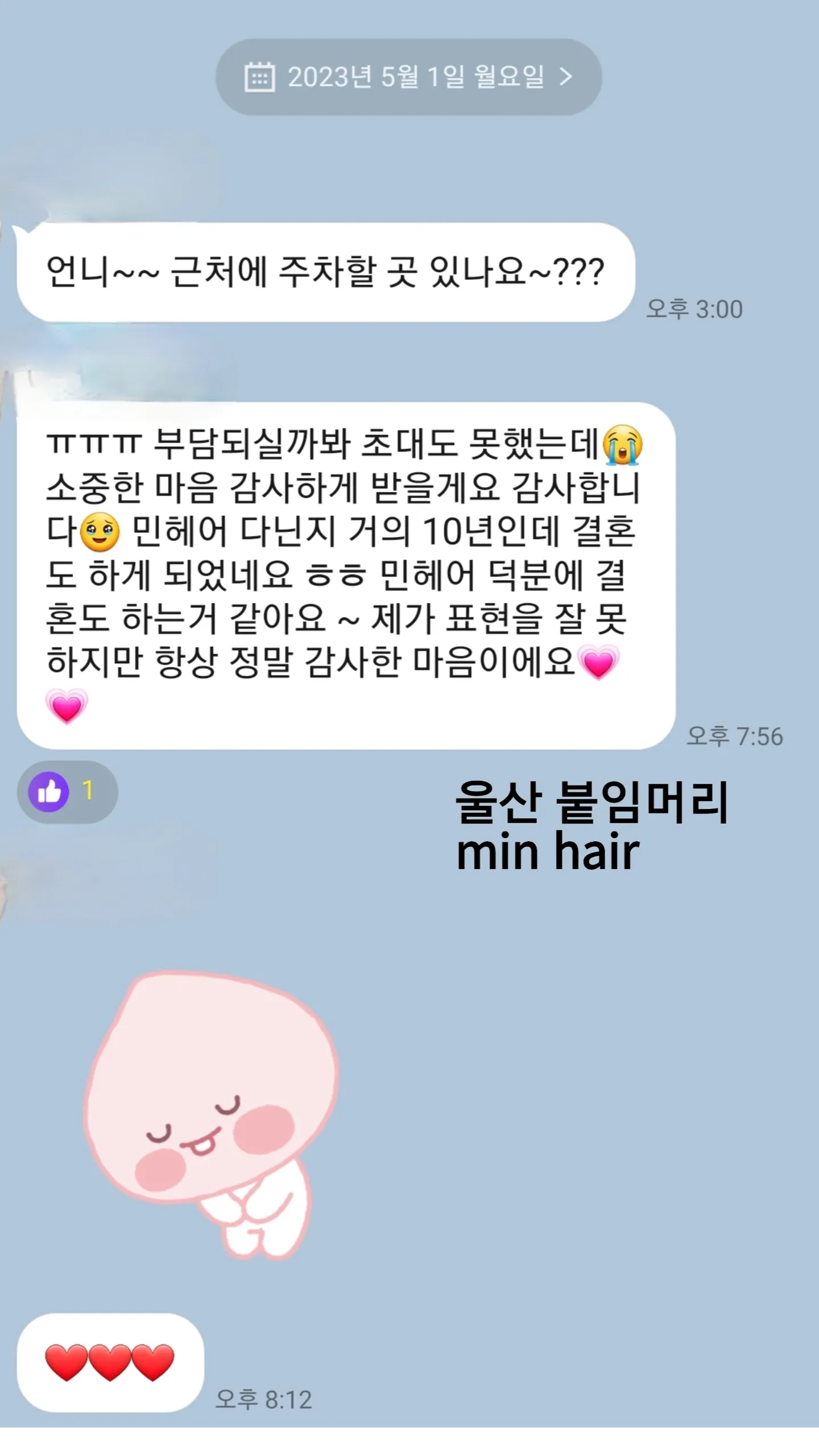
Task: Tap the thumbs-up reaction chip
Action: [67, 791]
